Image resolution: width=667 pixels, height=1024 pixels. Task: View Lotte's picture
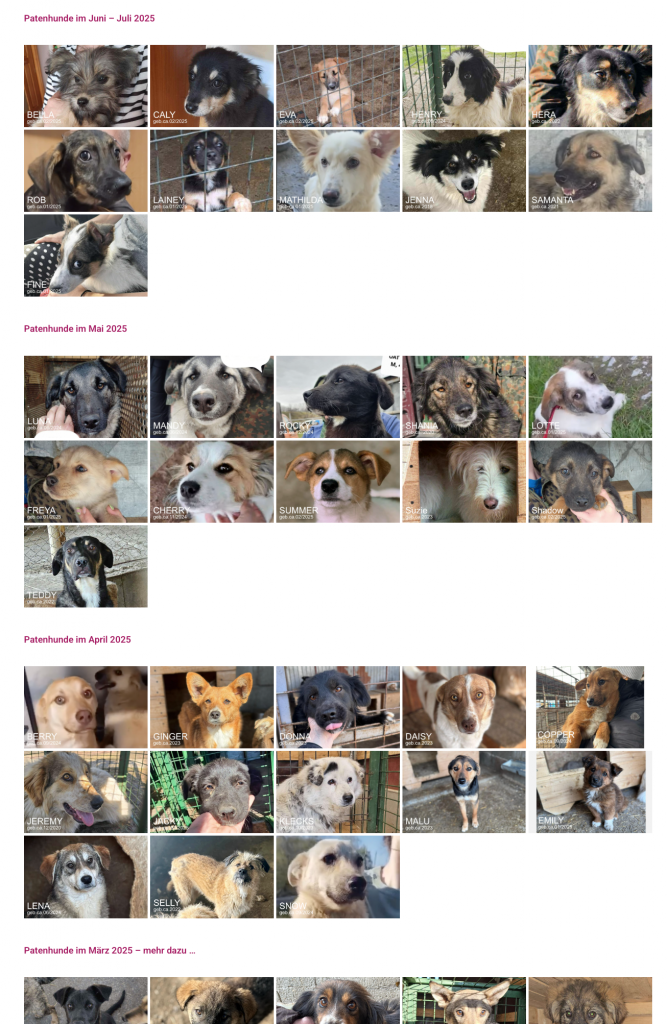(x=590, y=397)
